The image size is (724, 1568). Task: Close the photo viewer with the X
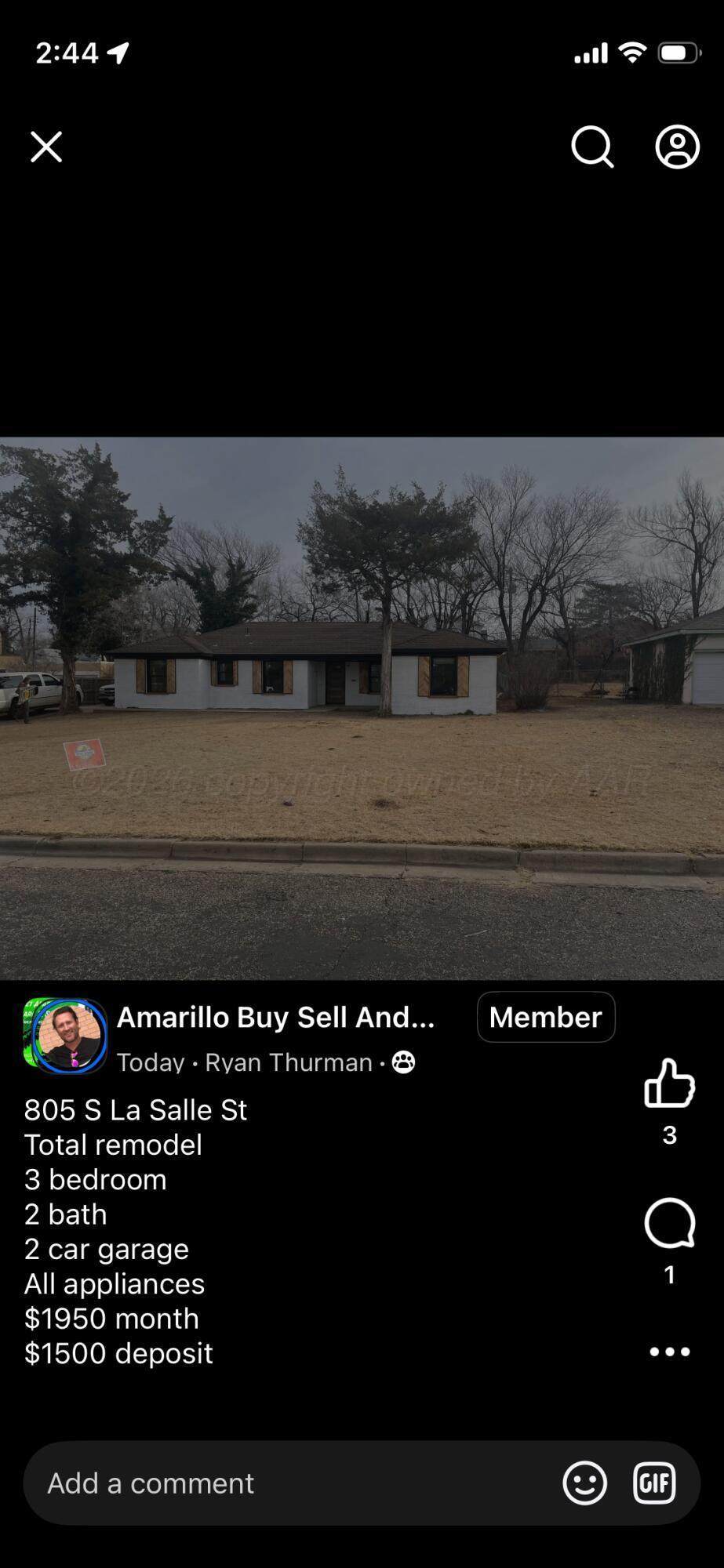click(45, 147)
